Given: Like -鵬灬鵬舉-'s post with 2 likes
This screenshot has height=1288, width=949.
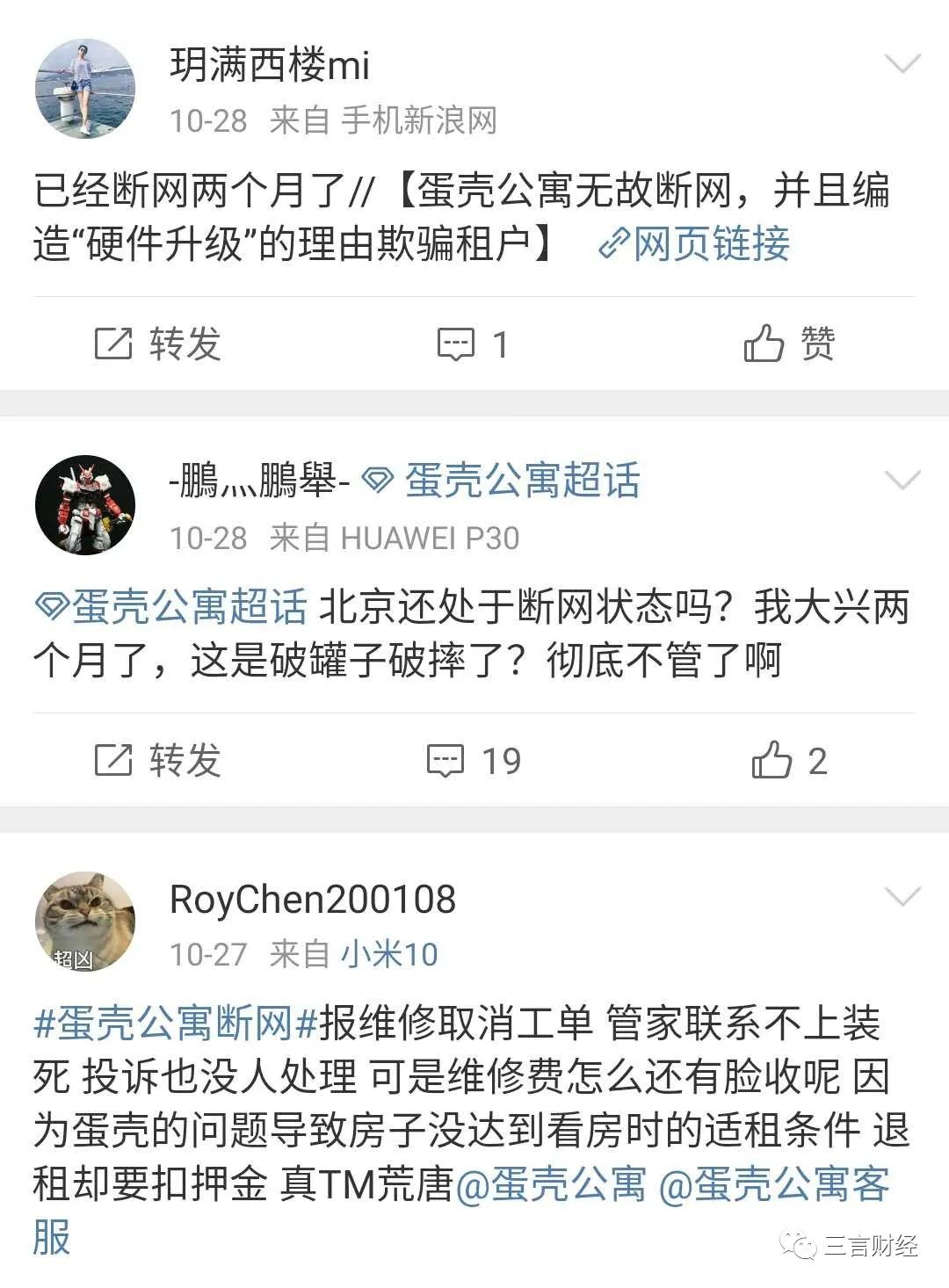Looking at the screenshot, I should (x=789, y=760).
